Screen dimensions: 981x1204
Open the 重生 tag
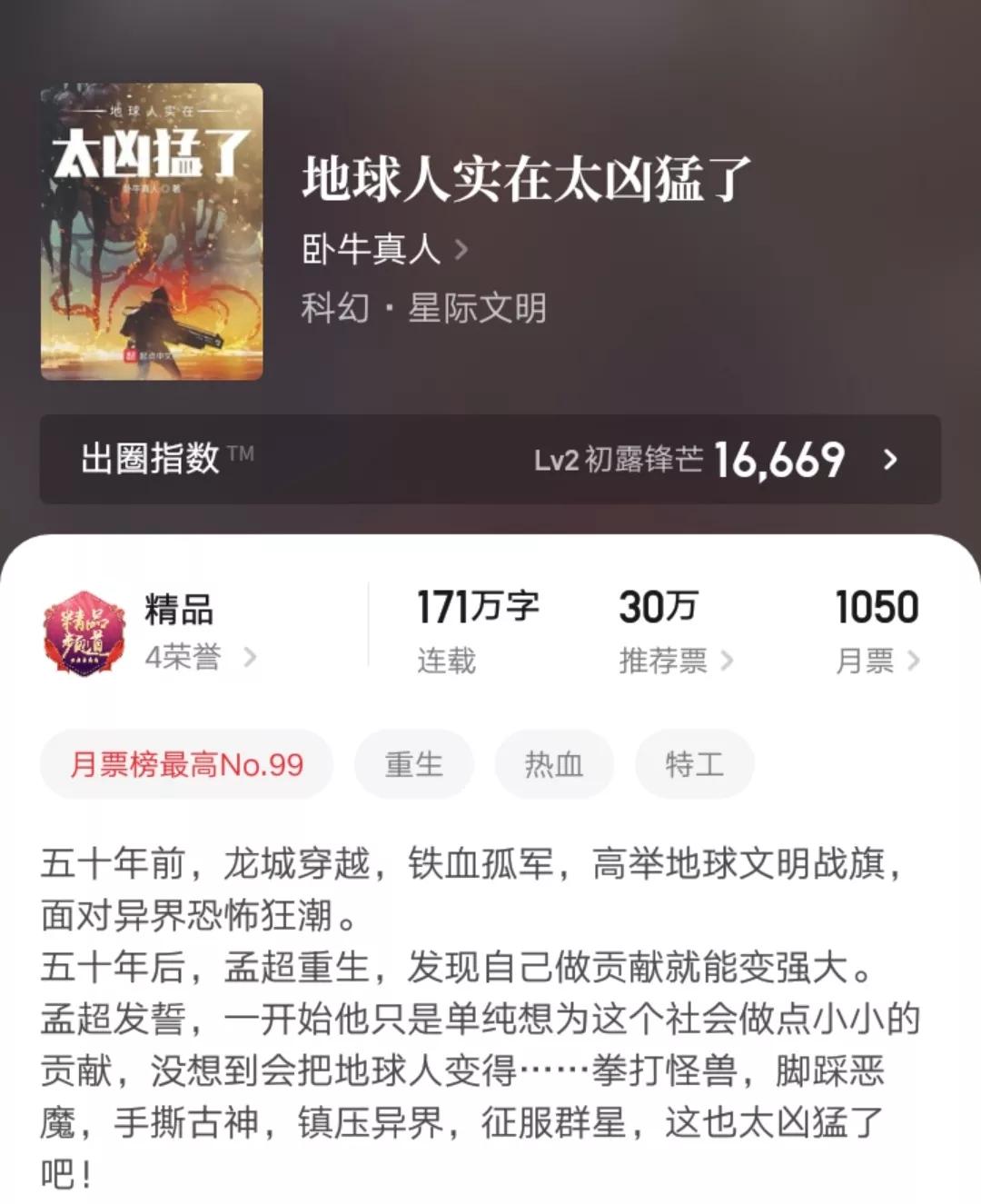(x=414, y=764)
